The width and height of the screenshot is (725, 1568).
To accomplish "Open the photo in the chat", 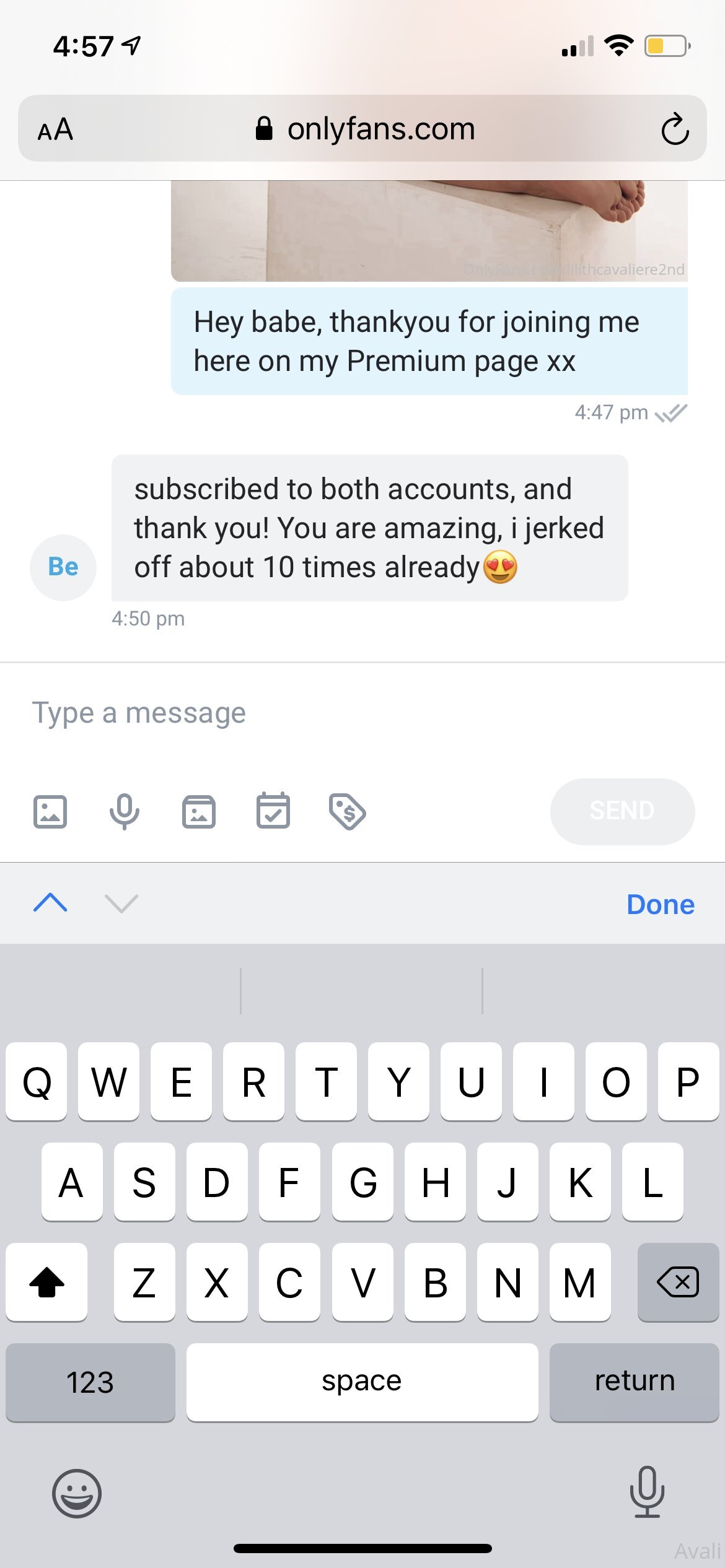I will pyautogui.click(x=429, y=231).
